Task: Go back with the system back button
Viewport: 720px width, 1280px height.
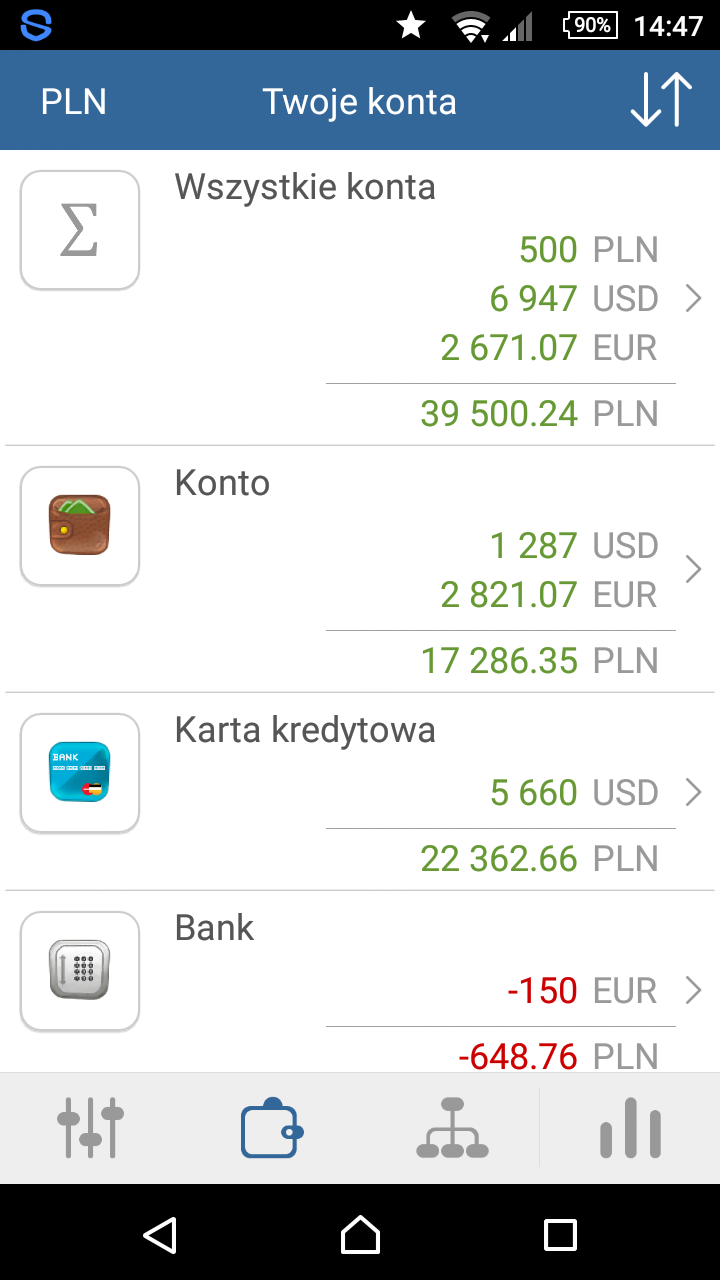Action: click(160, 1235)
